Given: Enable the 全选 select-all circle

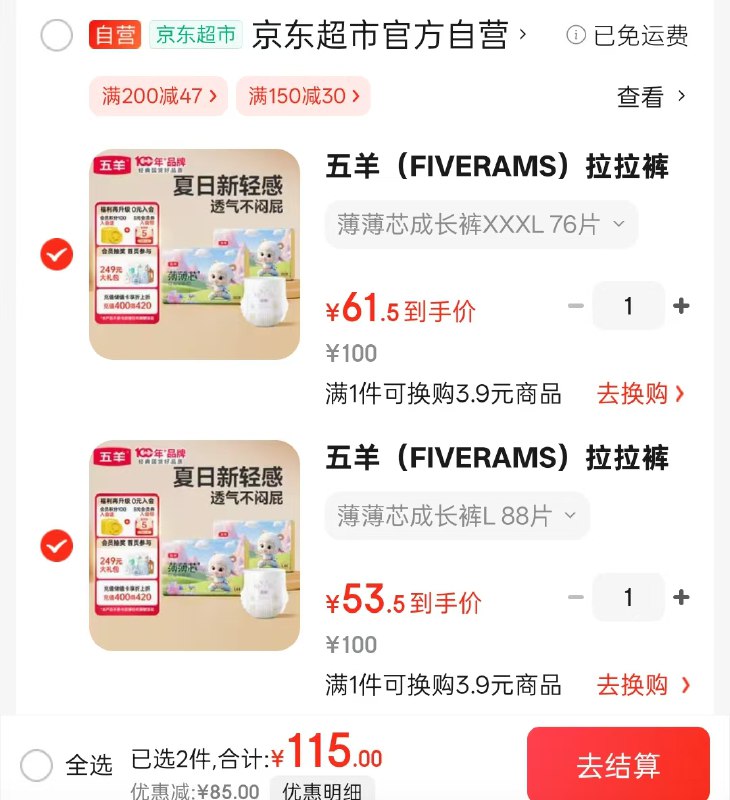Looking at the screenshot, I should [x=36, y=763].
